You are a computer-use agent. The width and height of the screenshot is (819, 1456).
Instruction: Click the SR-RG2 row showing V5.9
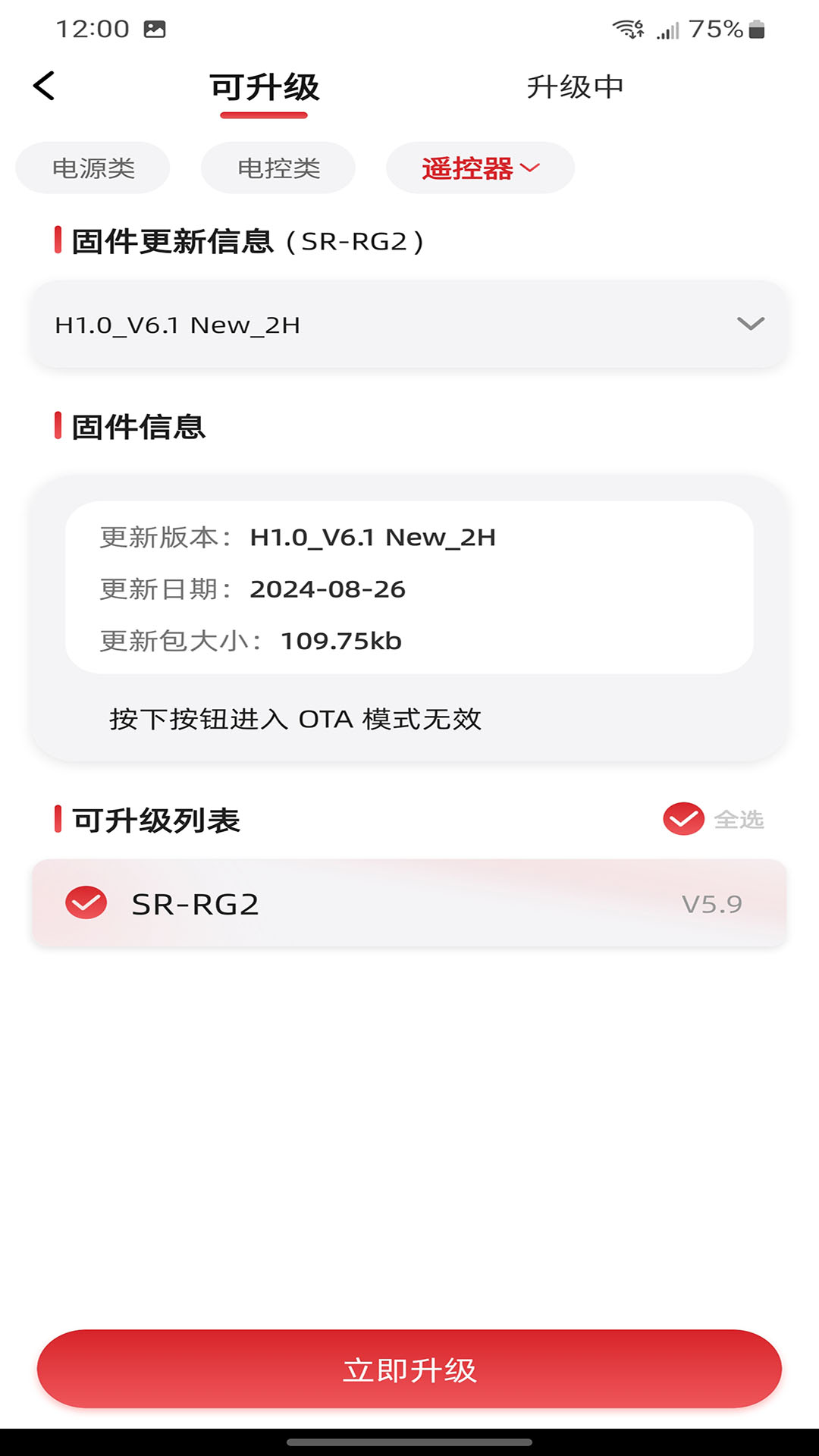[x=409, y=902]
